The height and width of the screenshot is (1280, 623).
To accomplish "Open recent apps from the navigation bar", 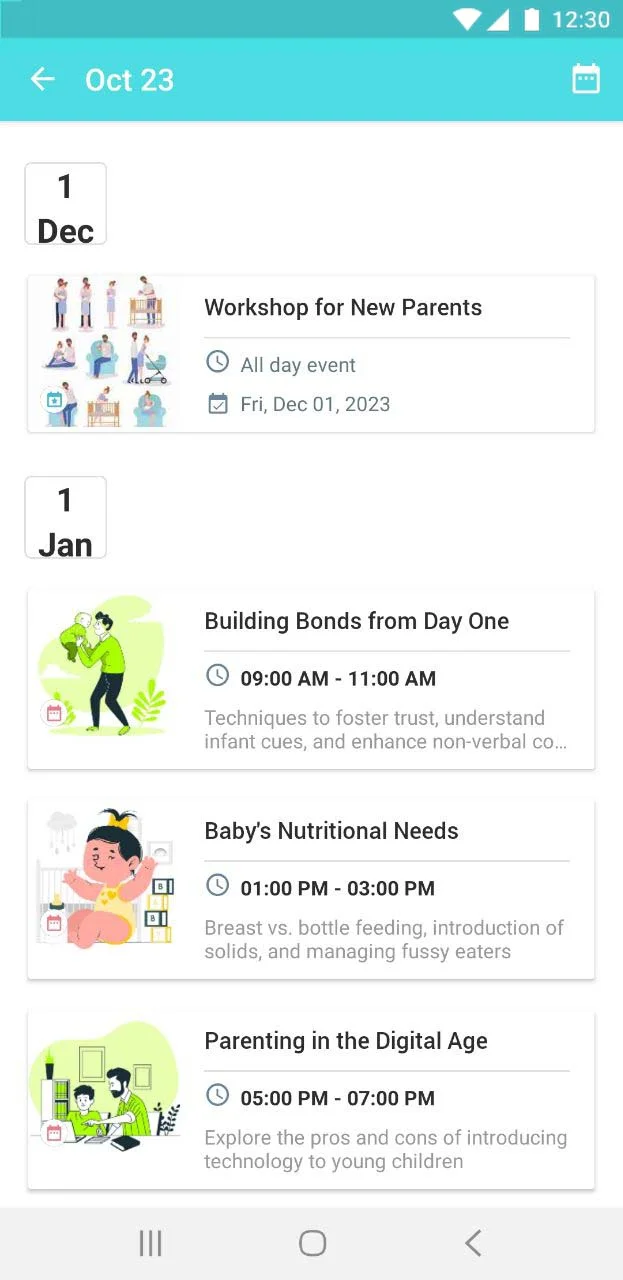I will (151, 1243).
